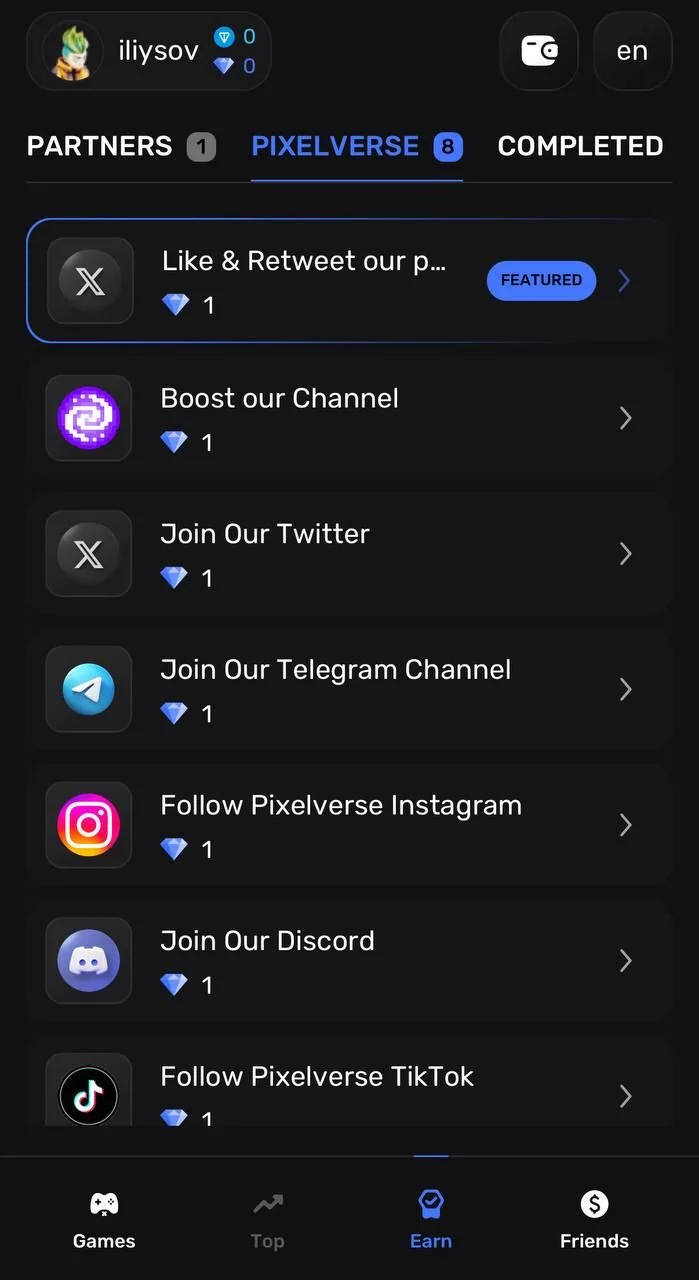Go to the Games tab

tap(104, 1220)
